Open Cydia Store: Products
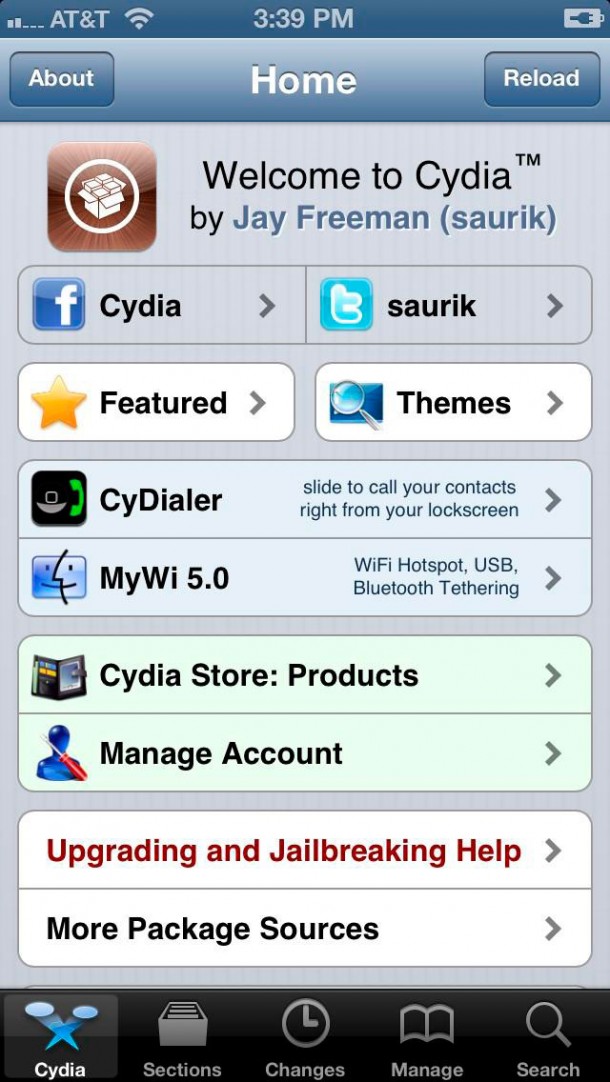This screenshot has width=610, height=1082. [304, 675]
